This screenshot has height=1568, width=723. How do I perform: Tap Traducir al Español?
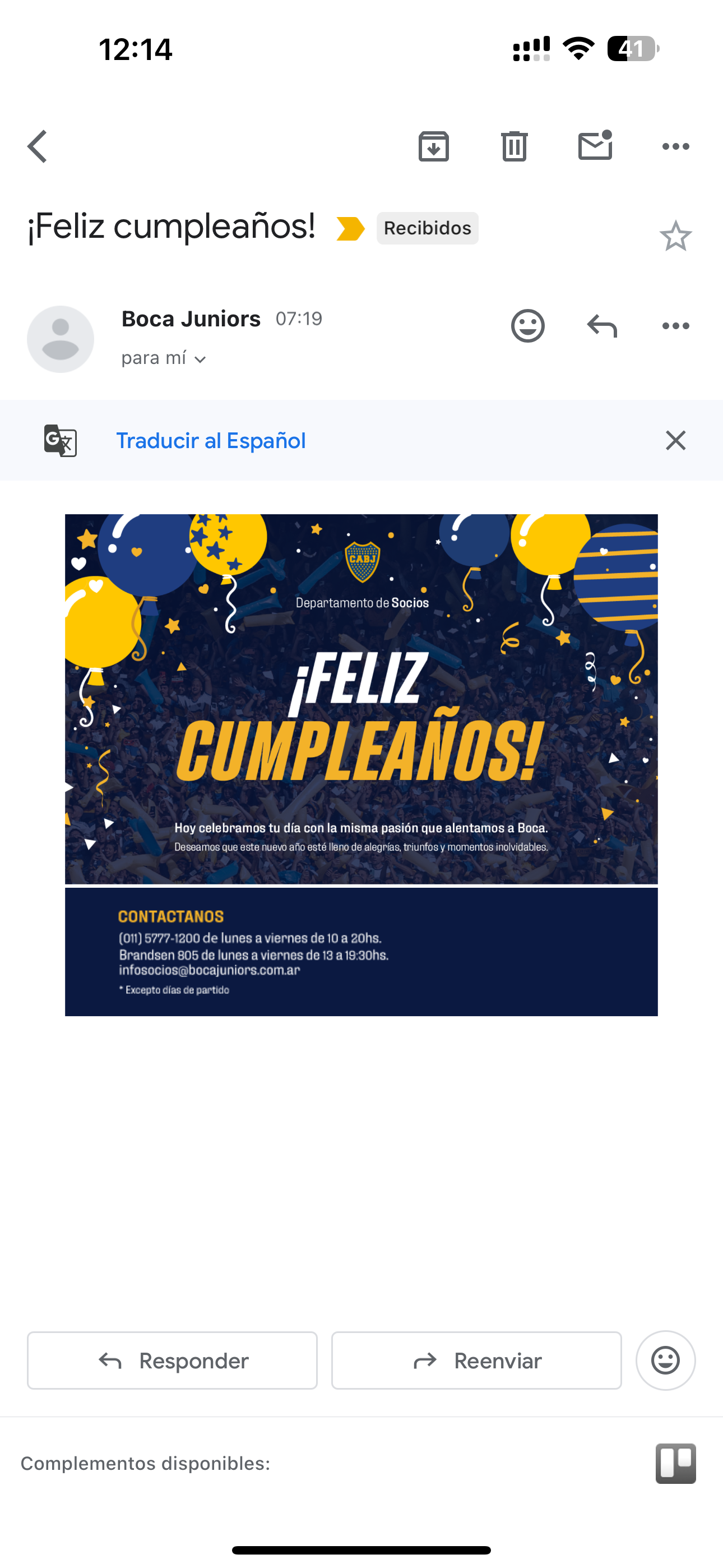[x=211, y=441]
